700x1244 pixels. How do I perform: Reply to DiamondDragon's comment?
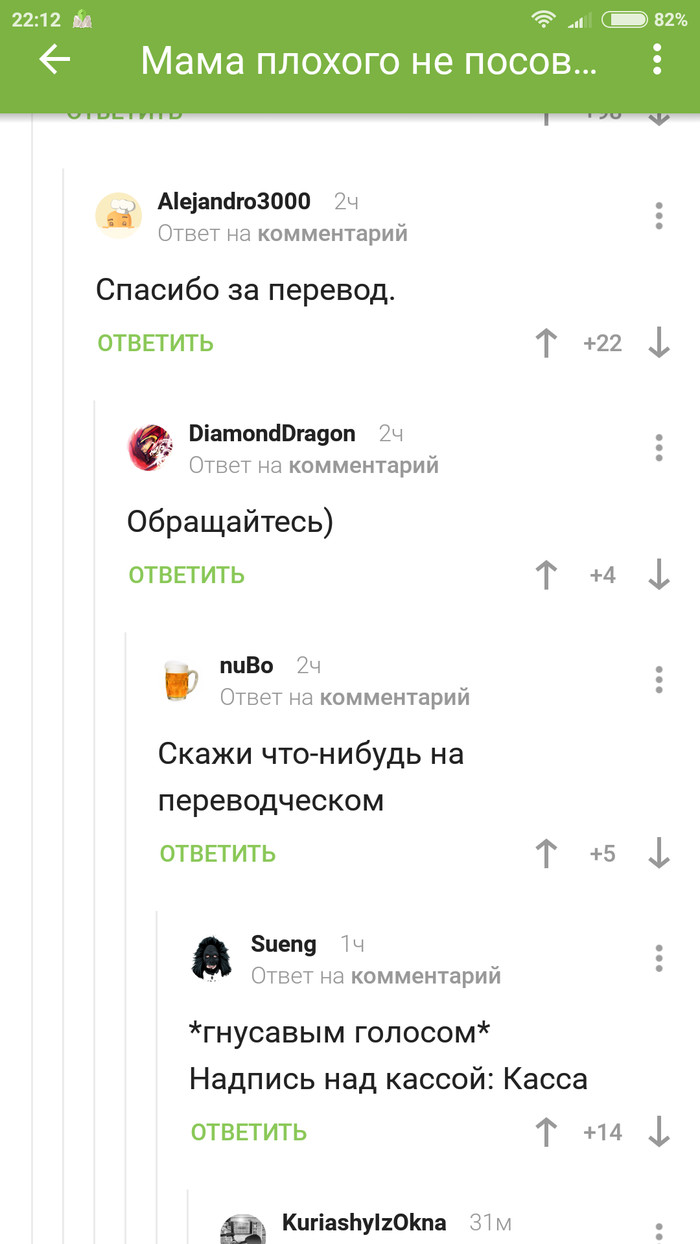tap(187, 575)
